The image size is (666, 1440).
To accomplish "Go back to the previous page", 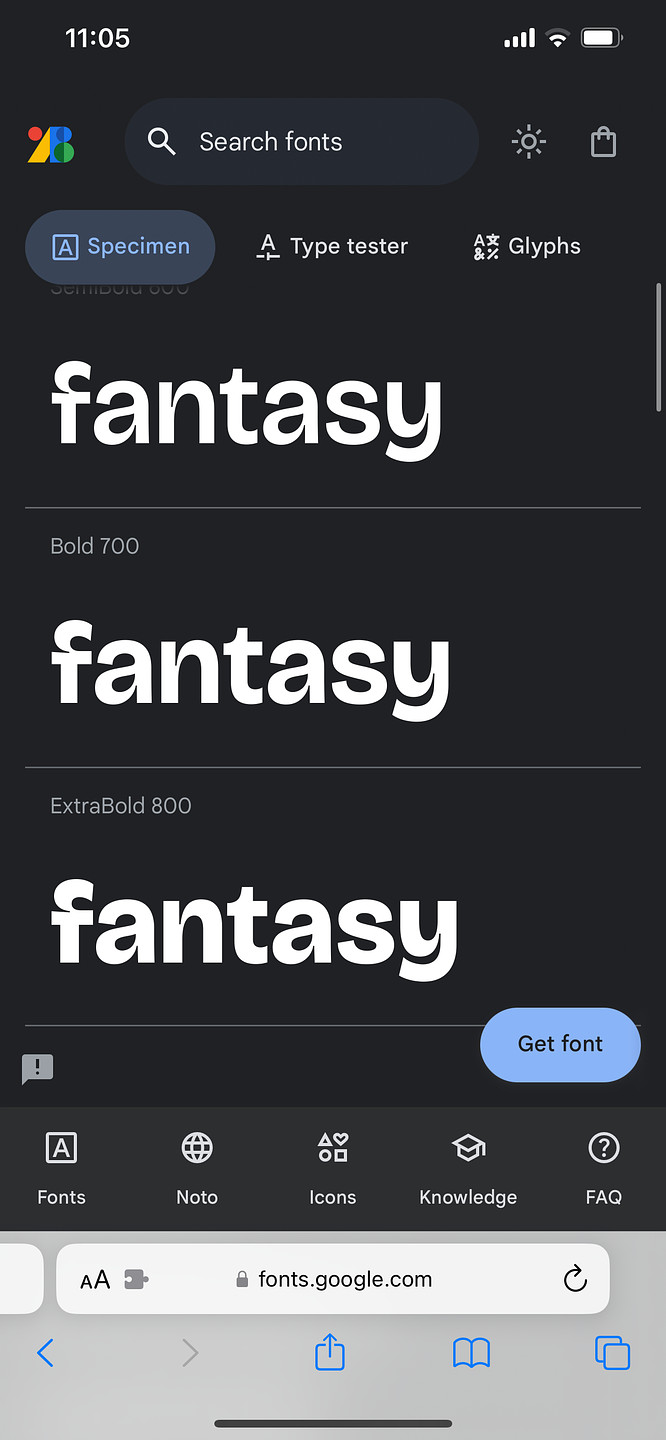I will 46,1353.
